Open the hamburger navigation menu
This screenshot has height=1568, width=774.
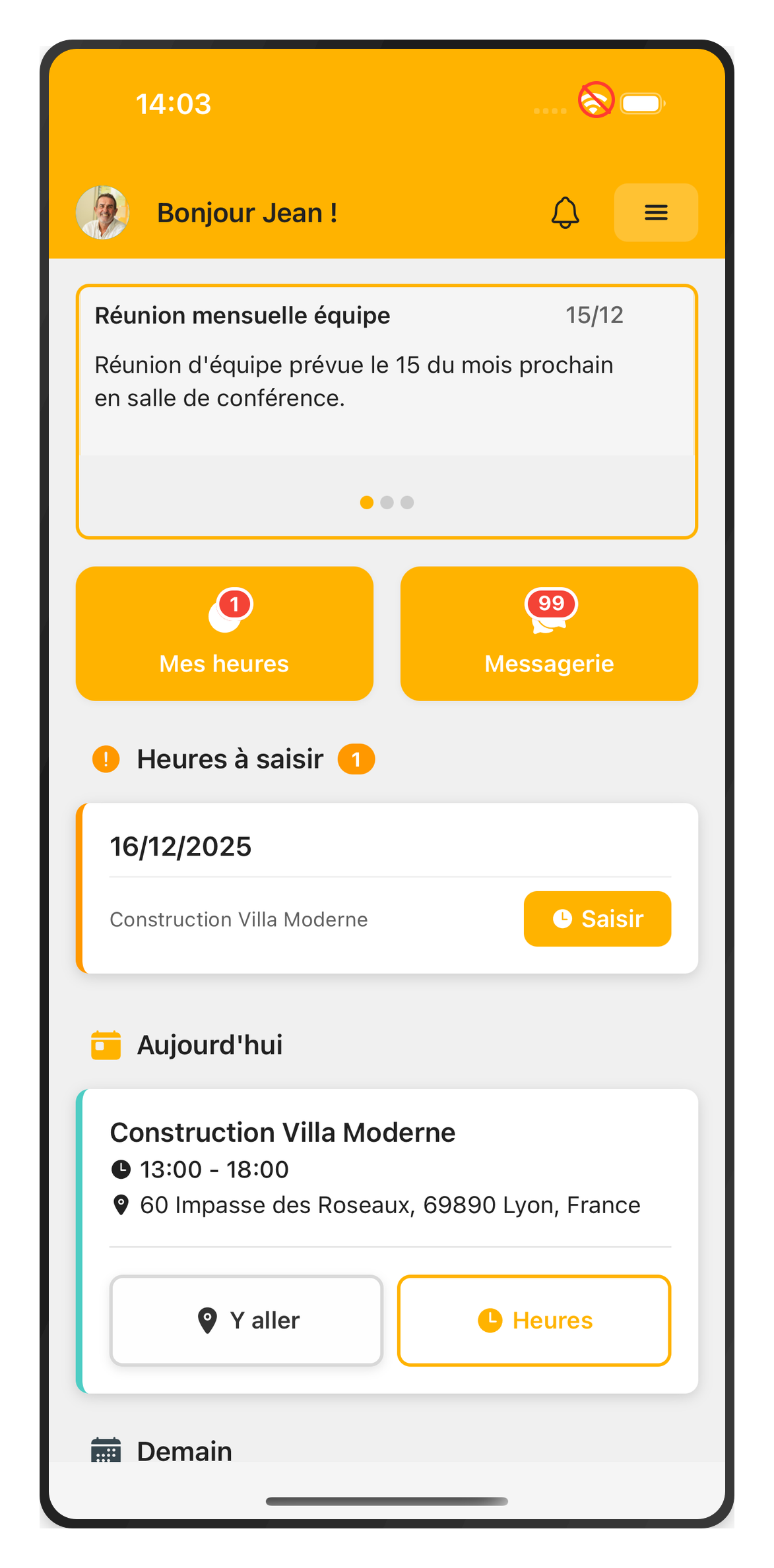coord(655,212)
